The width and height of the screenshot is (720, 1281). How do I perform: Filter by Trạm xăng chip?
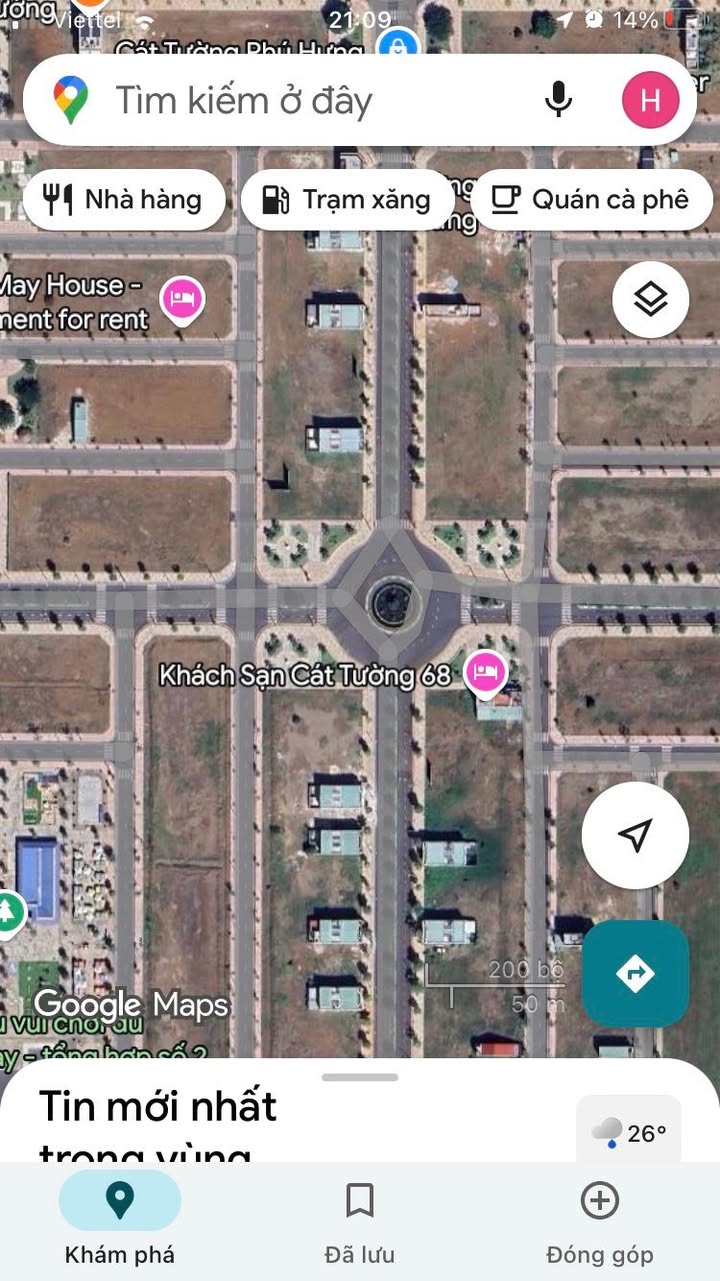click(x=348, y=200)
